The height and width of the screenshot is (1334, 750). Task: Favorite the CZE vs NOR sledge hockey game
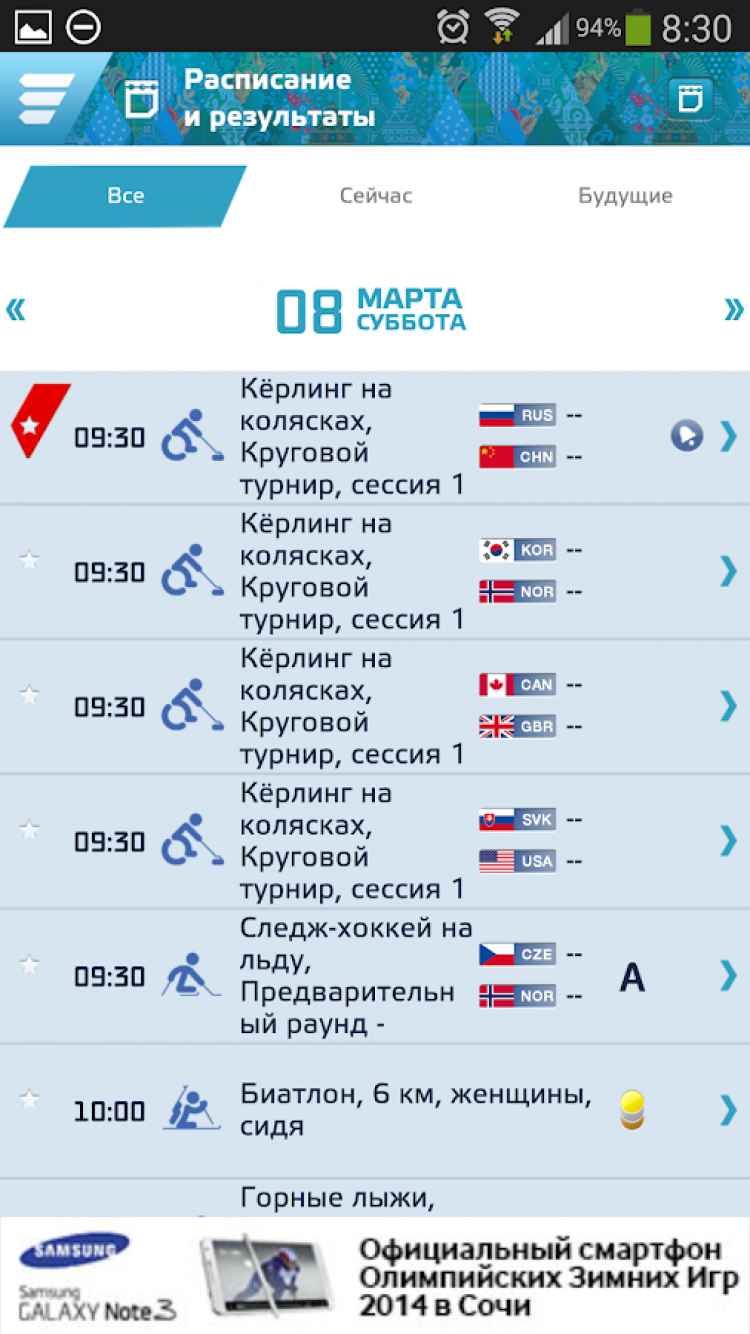pos(30,964)
